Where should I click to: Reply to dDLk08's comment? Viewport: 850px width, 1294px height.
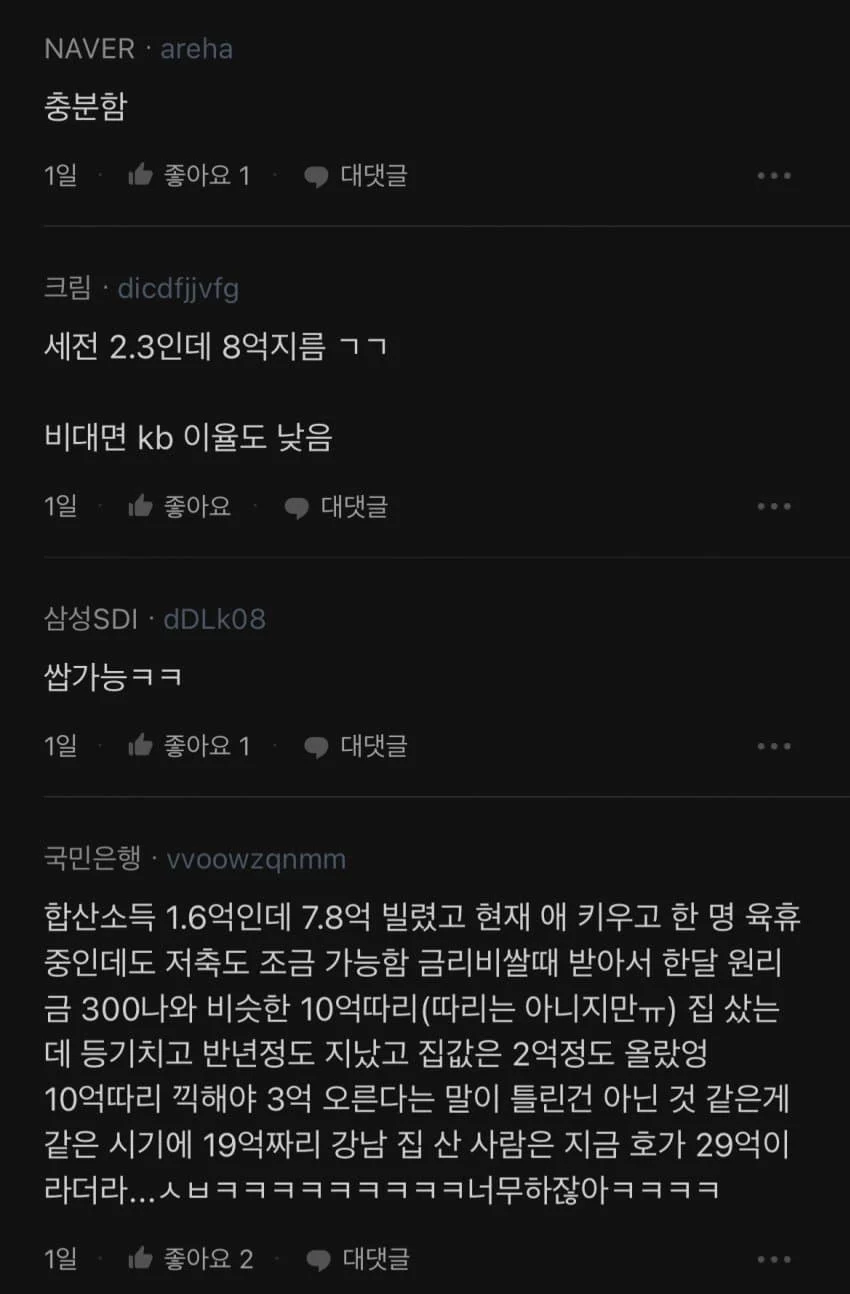[356, 746]
